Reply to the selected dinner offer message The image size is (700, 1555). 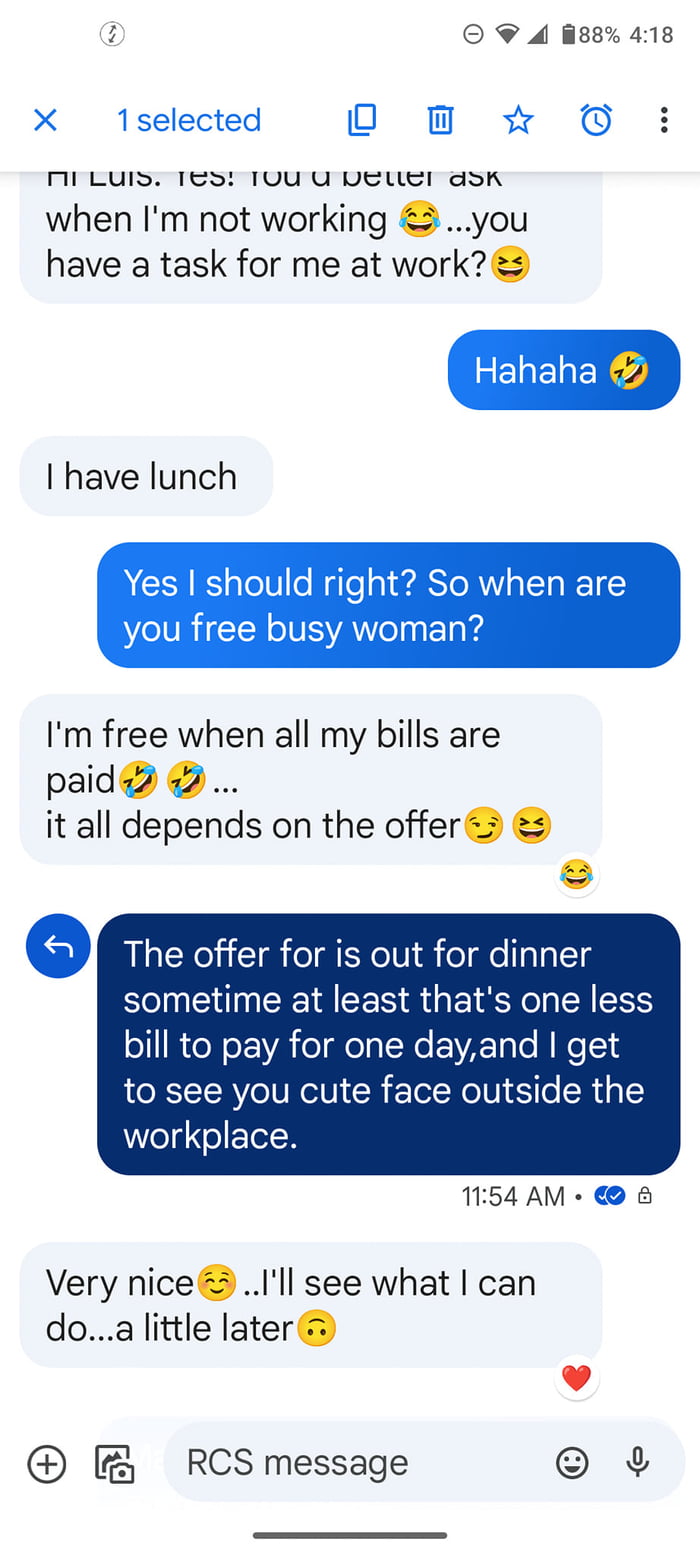tap(58, 945)
